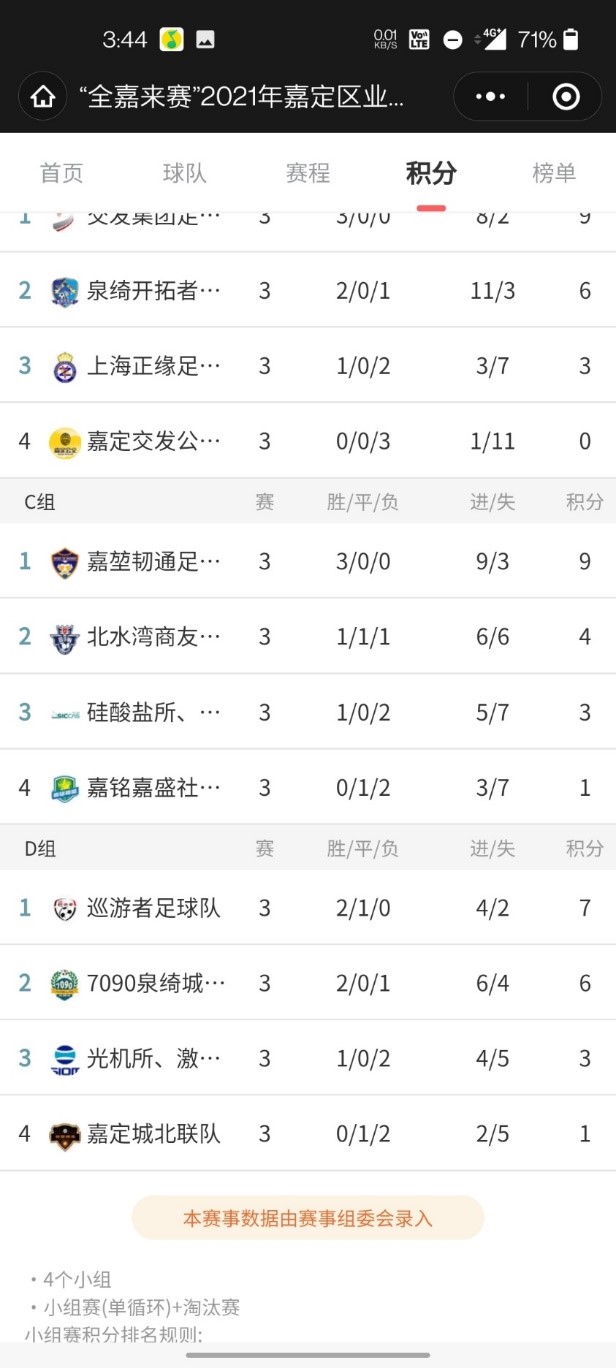The width and height of the screenshot is (616, 1368).
Task: Switch to the 榜单 tab
Action: 554,173
